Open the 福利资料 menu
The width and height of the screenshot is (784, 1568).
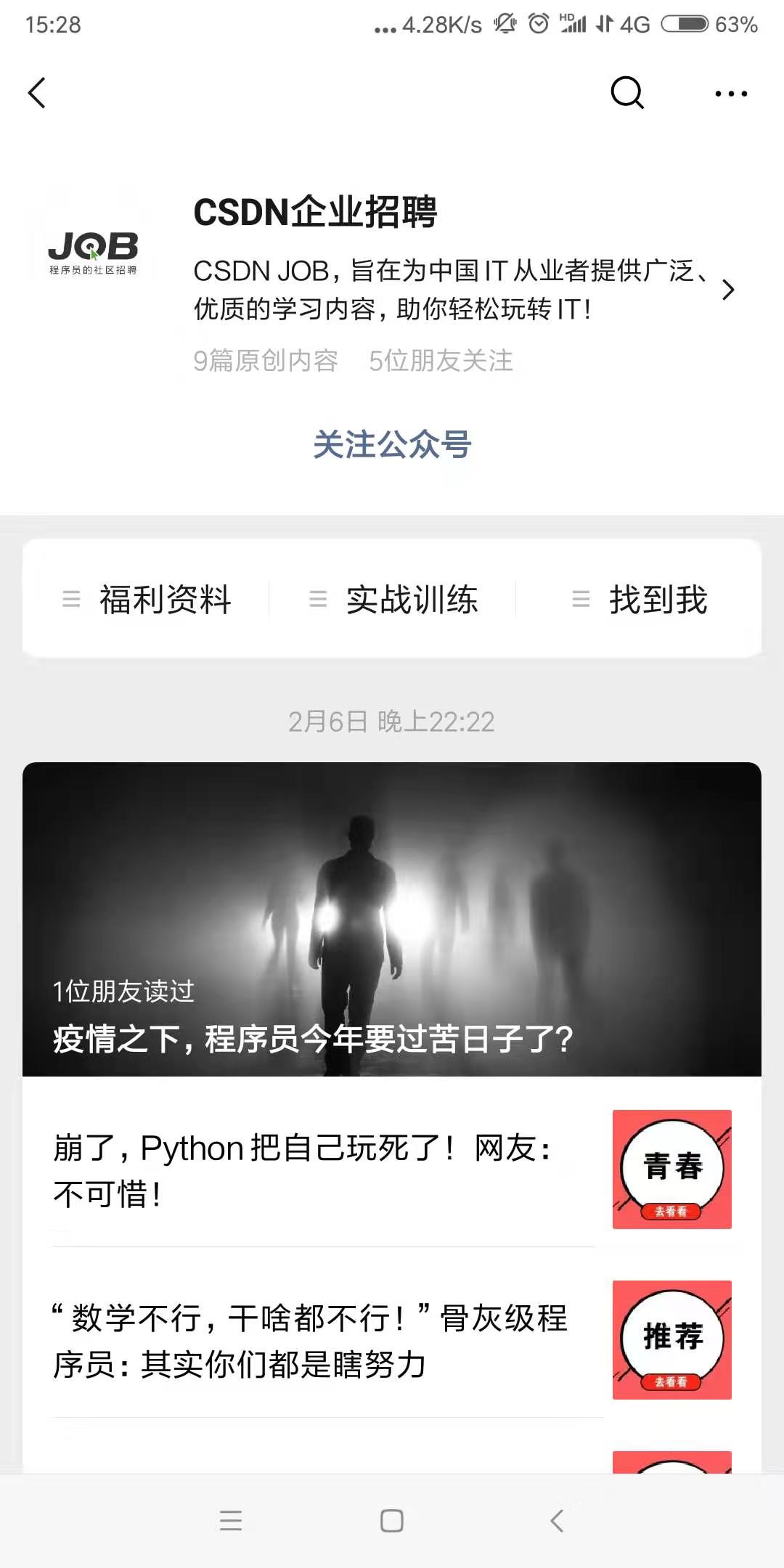coord(148,600)
